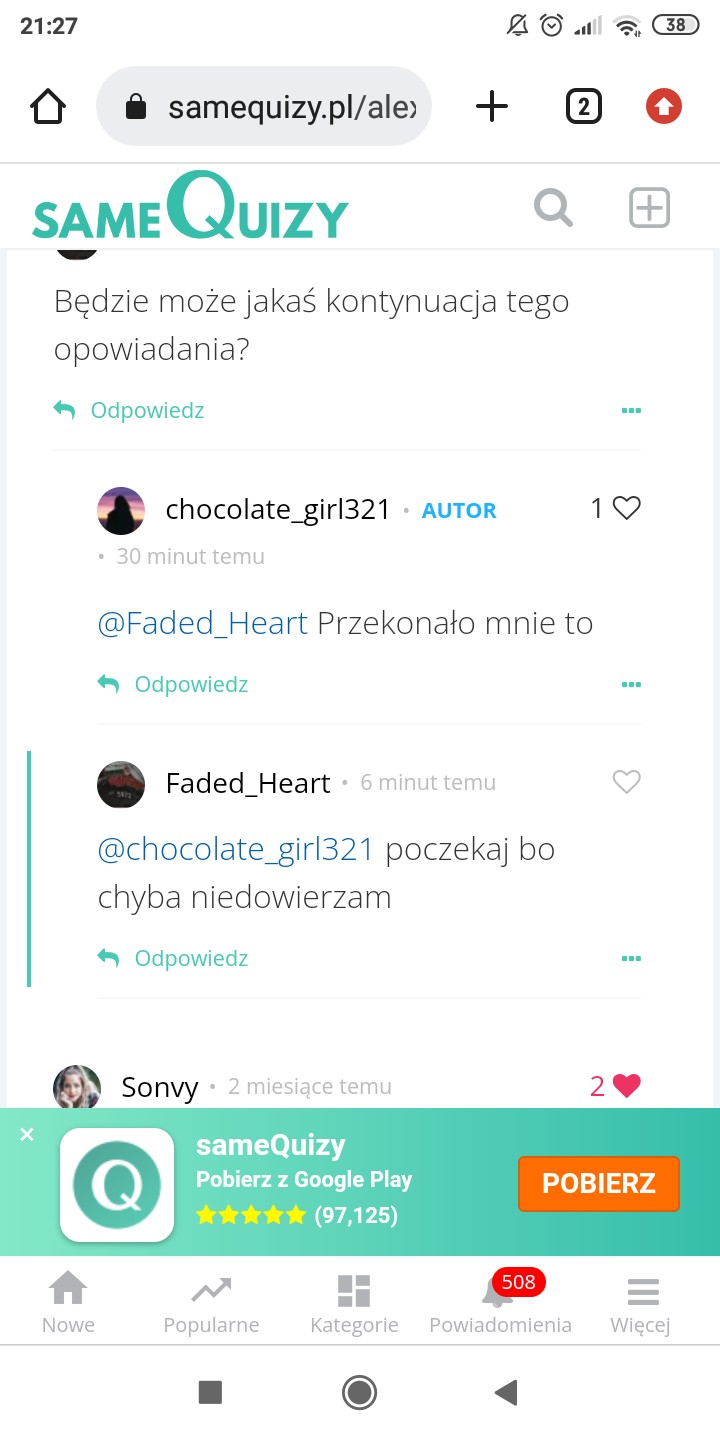The image size is (720, 1440).
Task: Go back with system back button
Action: 506,1392
